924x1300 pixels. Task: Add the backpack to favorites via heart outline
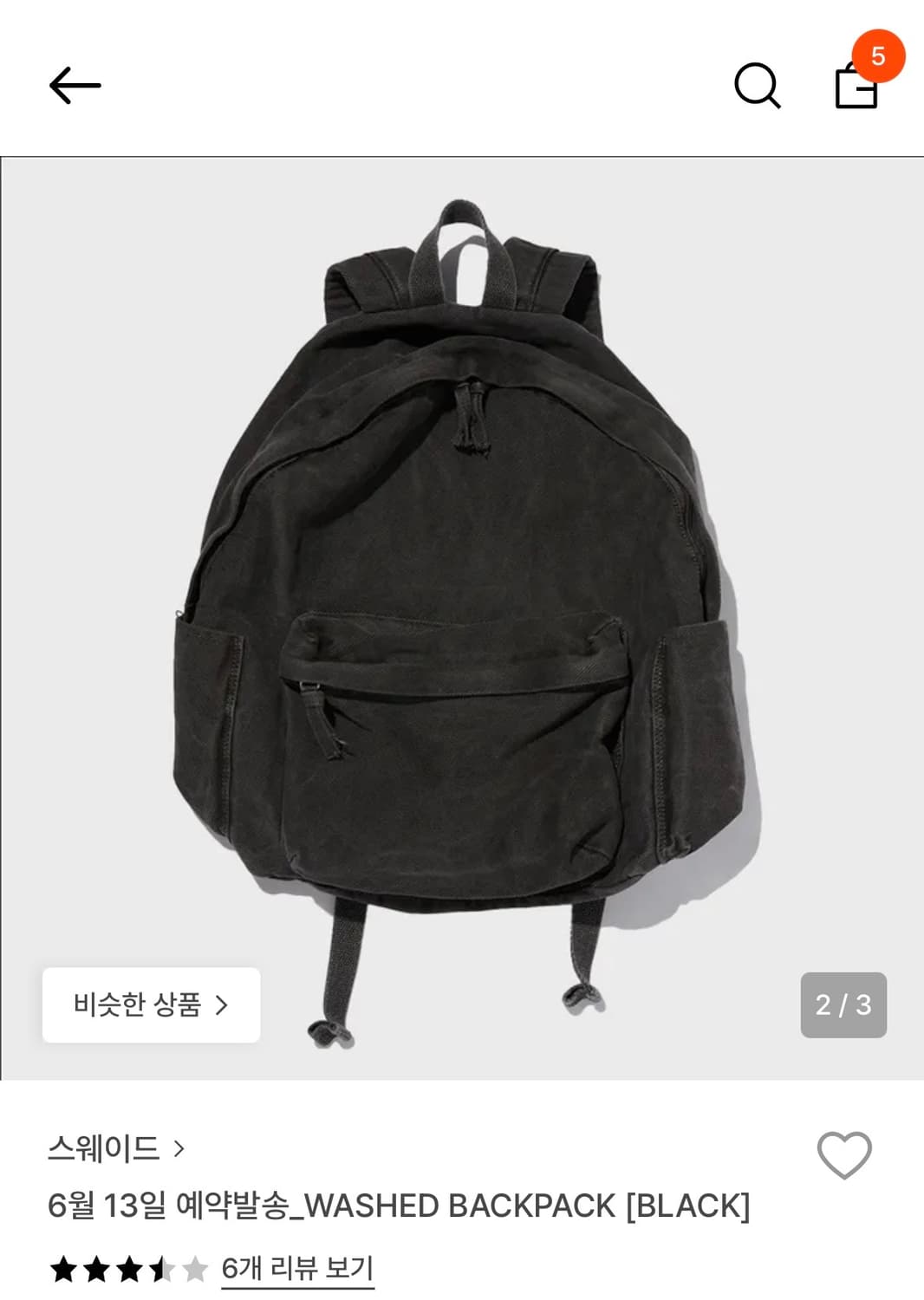(843, 1153)
